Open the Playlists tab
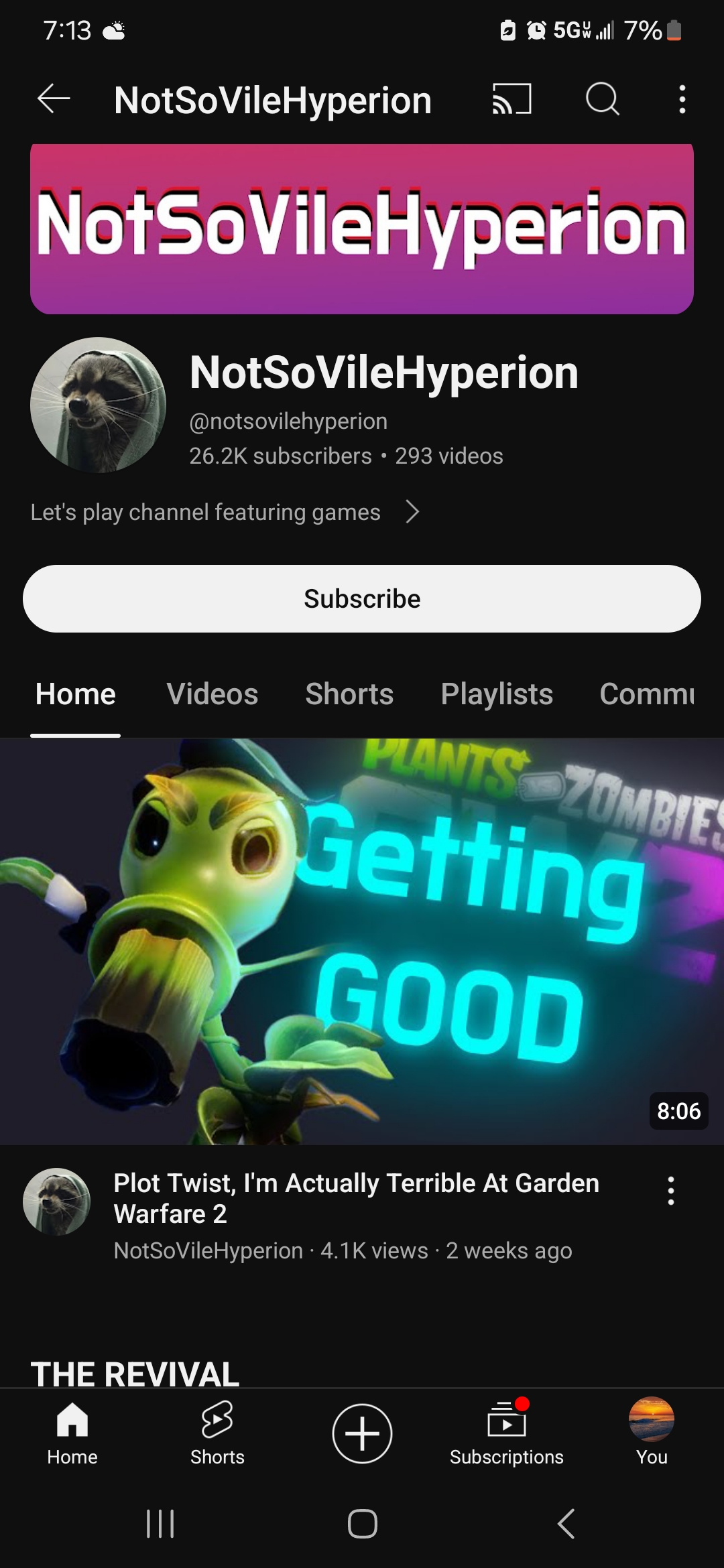Image resolution: width=724 pixels, height=1568 pixels. point(497,694)
